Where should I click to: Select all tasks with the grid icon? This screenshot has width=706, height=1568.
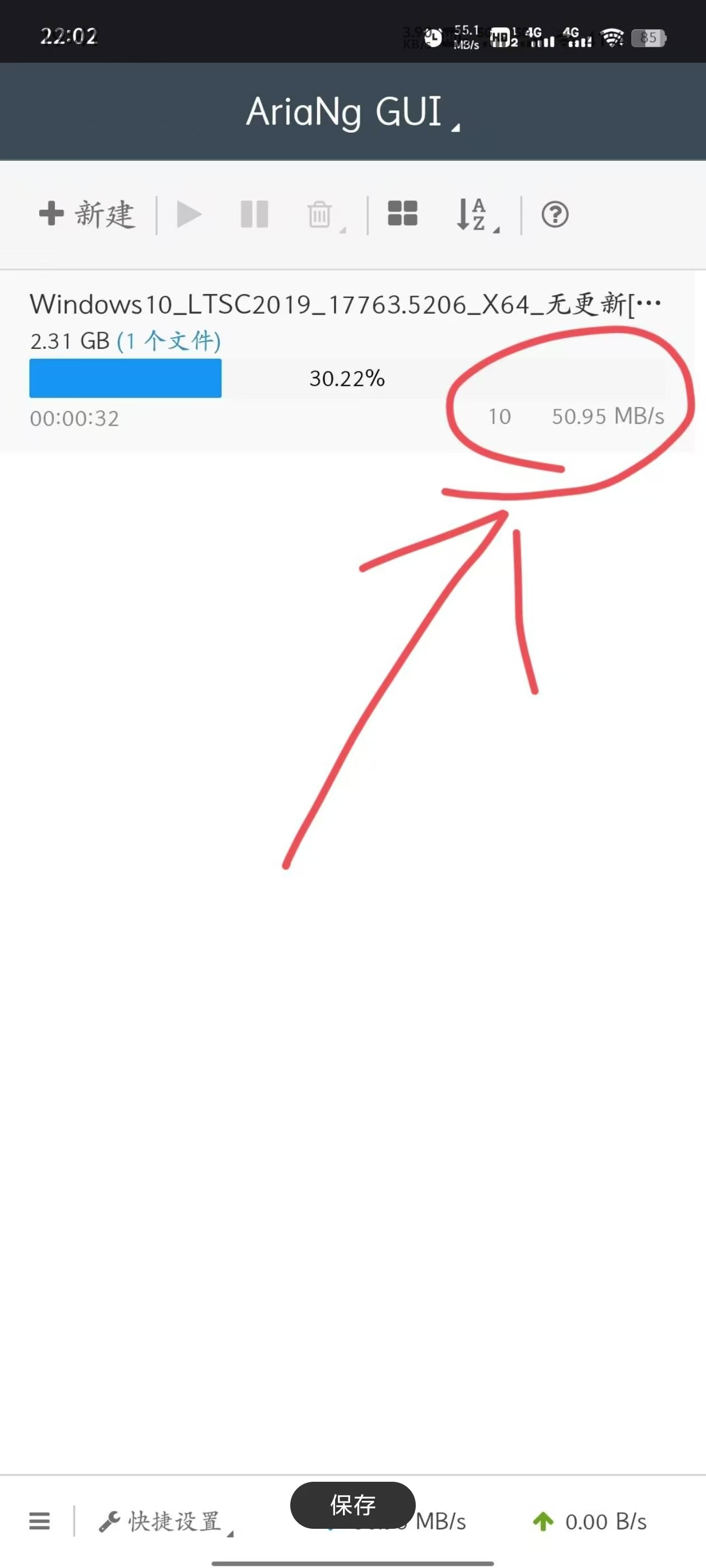(403, 214)
